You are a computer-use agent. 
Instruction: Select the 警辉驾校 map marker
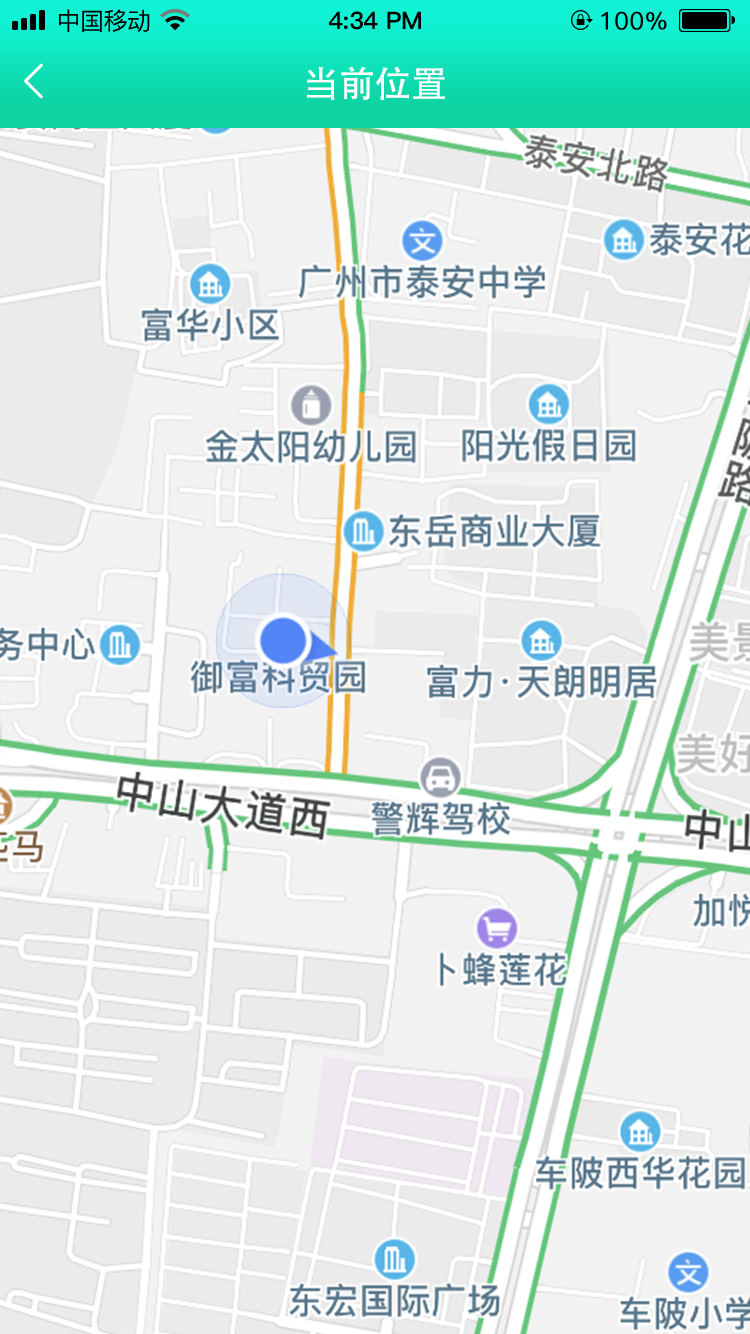(x=440, y=779)
